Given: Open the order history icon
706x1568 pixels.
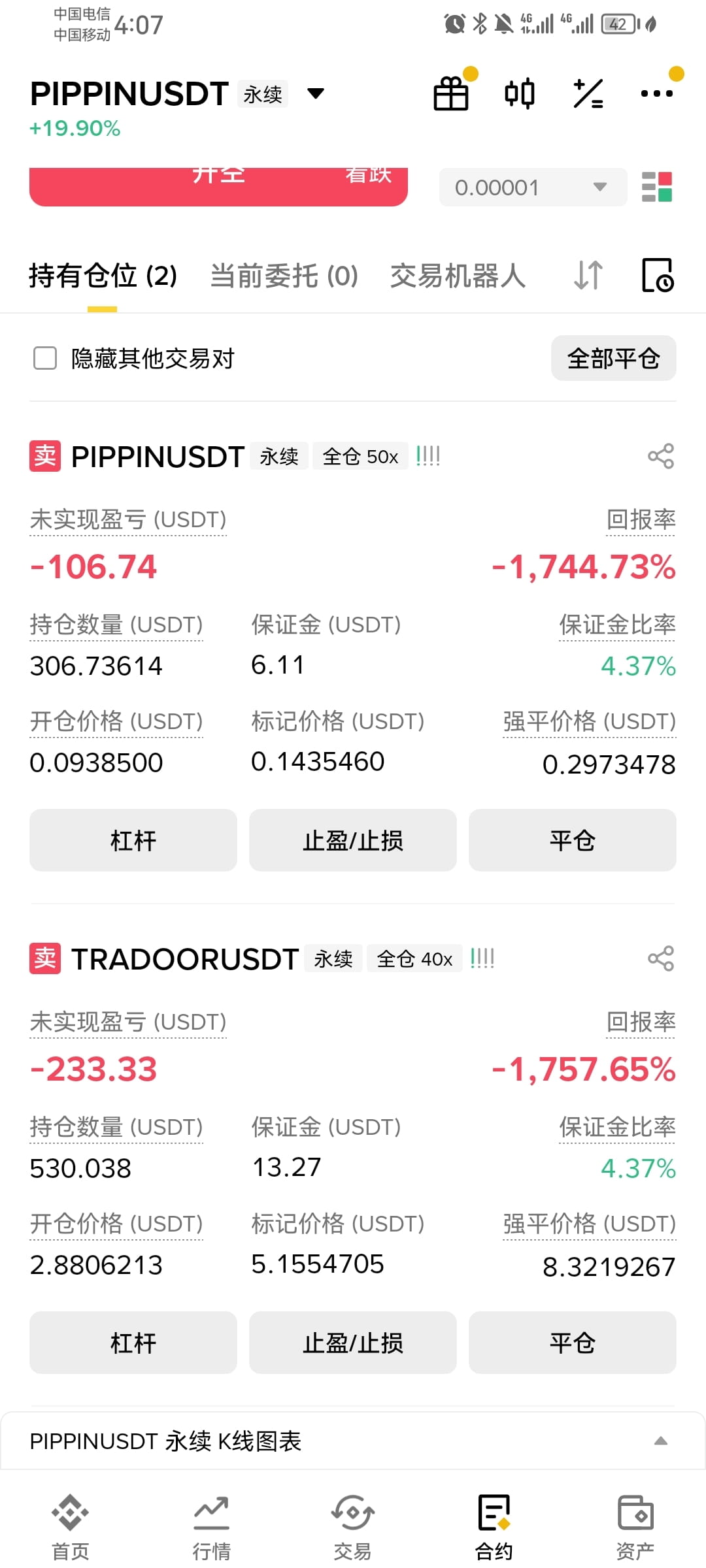Looking at the screenshot, I should pyautogui.click(x=657, y=275).
